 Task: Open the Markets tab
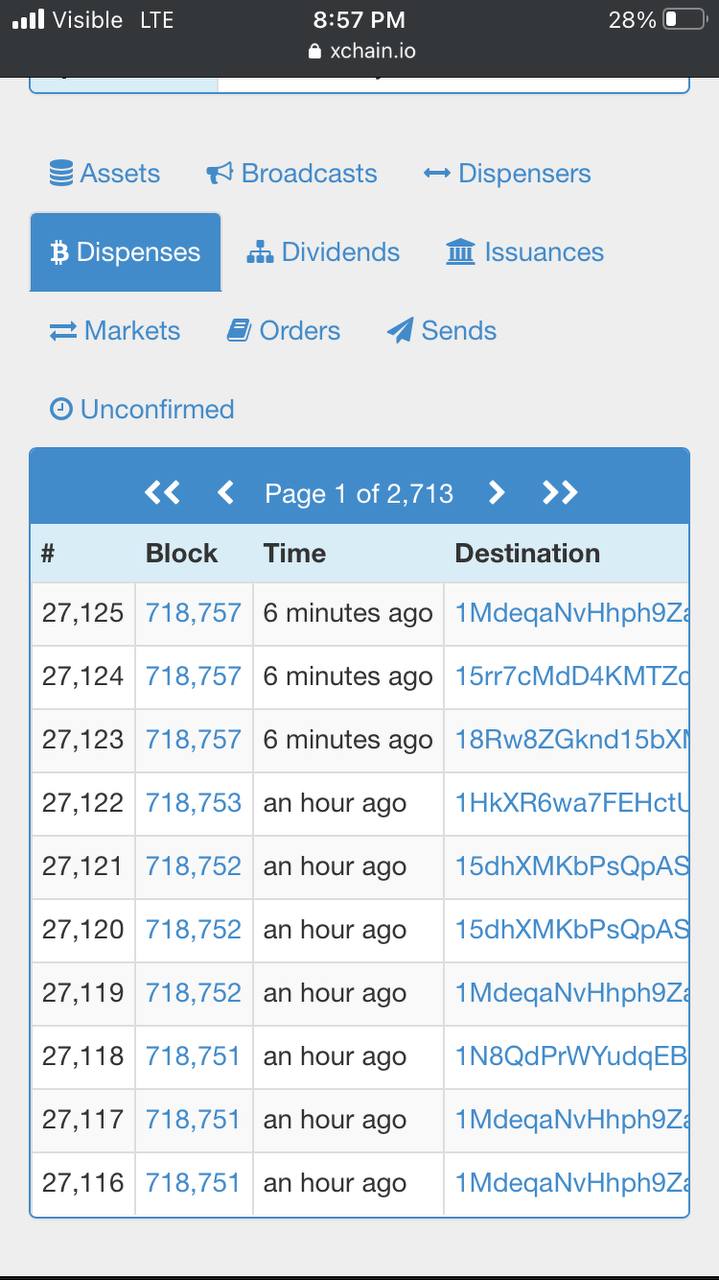coord(115,331)
